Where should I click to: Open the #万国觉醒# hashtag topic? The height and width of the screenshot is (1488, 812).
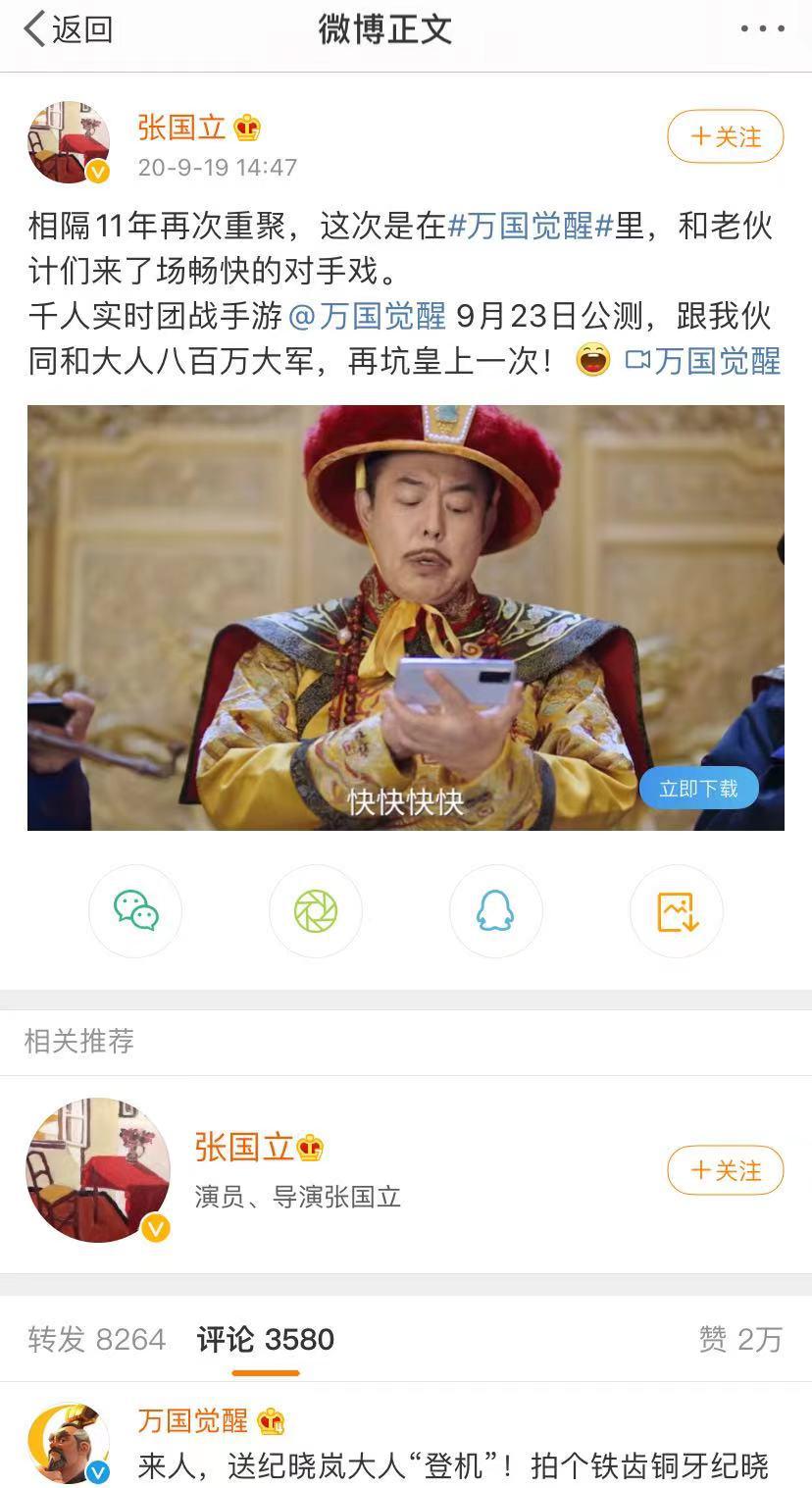click(531, 227)
